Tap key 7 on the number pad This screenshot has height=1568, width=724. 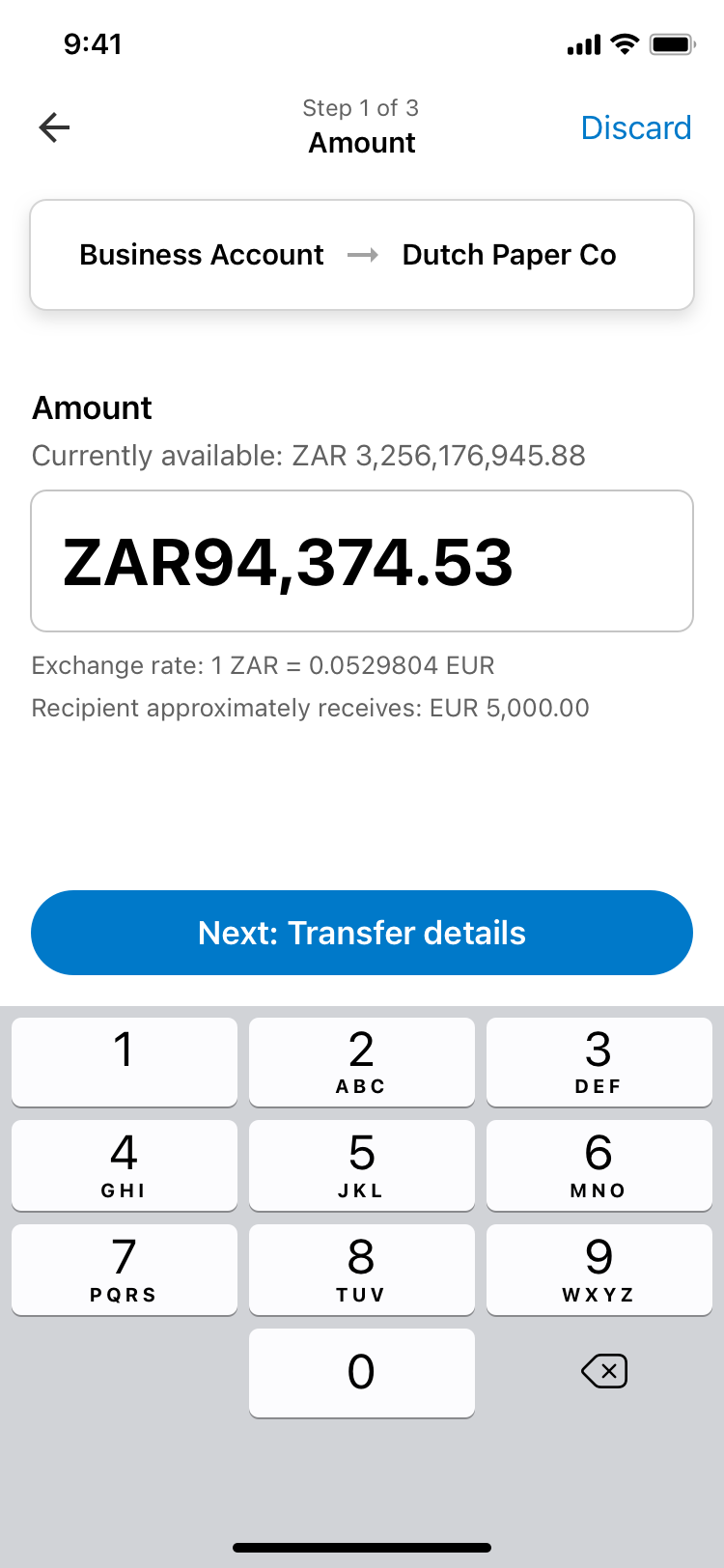pos(125,1270)
